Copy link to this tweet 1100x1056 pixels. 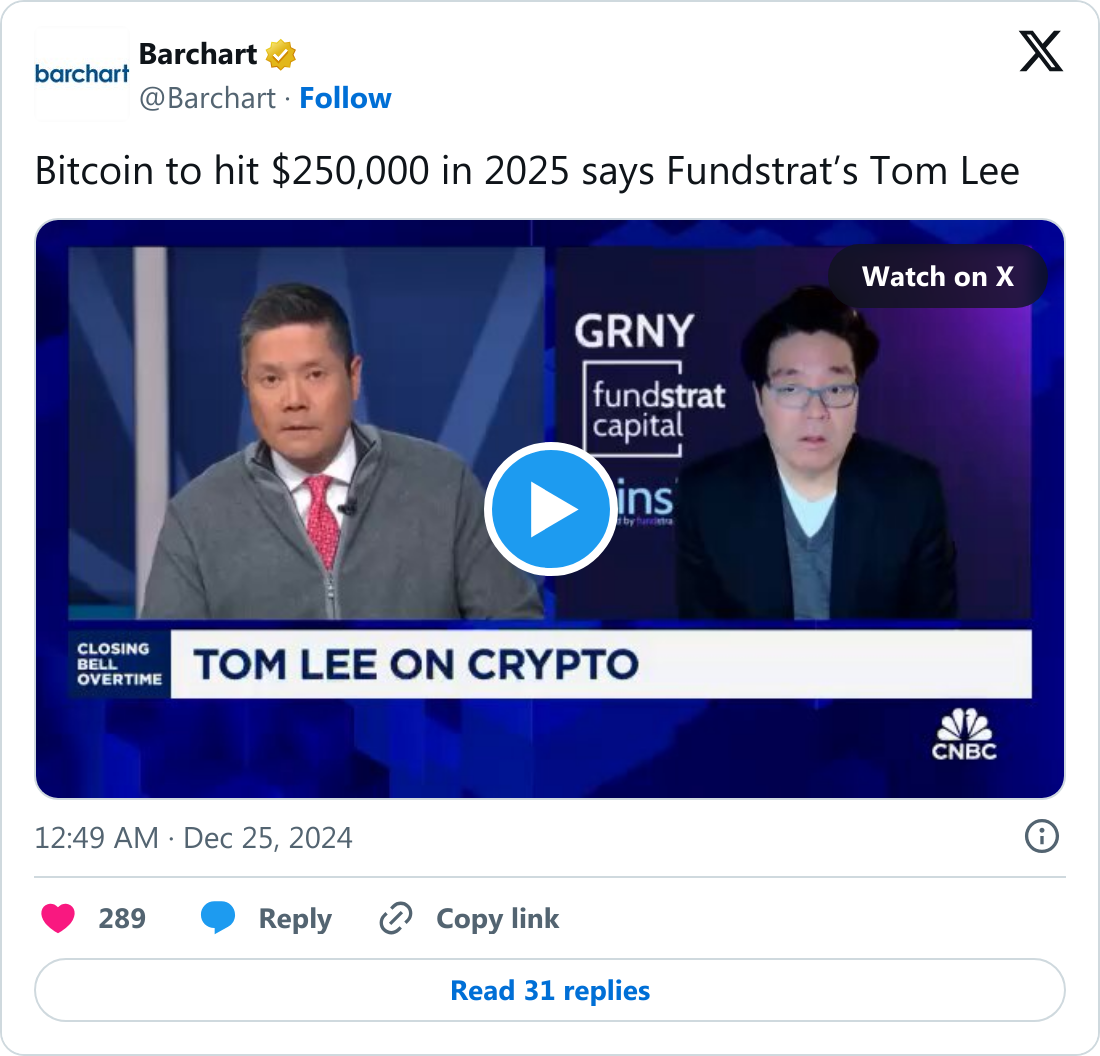coord(469,918)
